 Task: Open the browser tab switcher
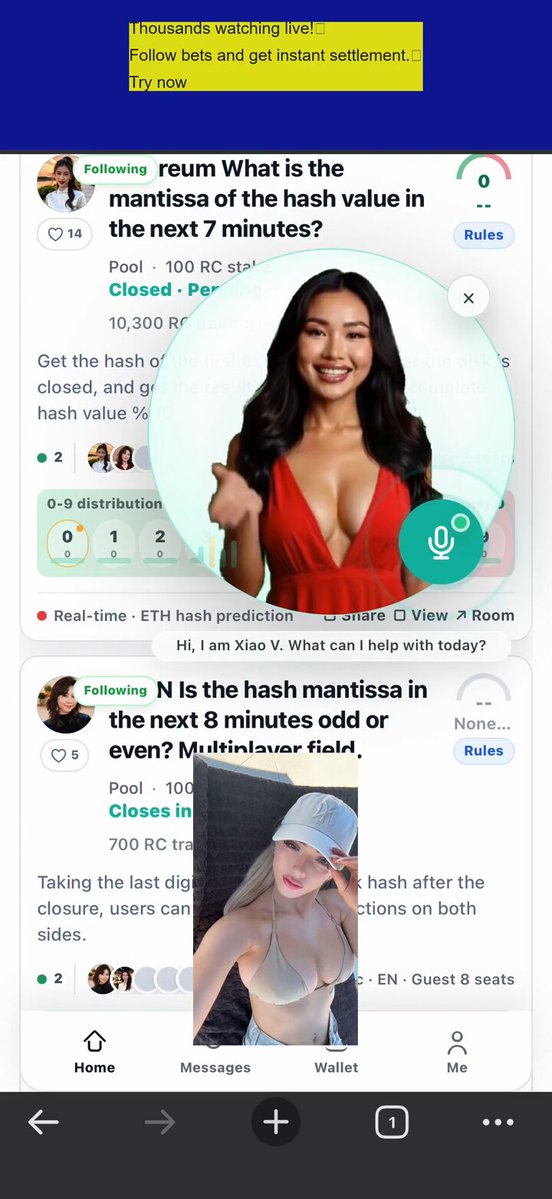pyautogui.click(x=391, y=1123)
